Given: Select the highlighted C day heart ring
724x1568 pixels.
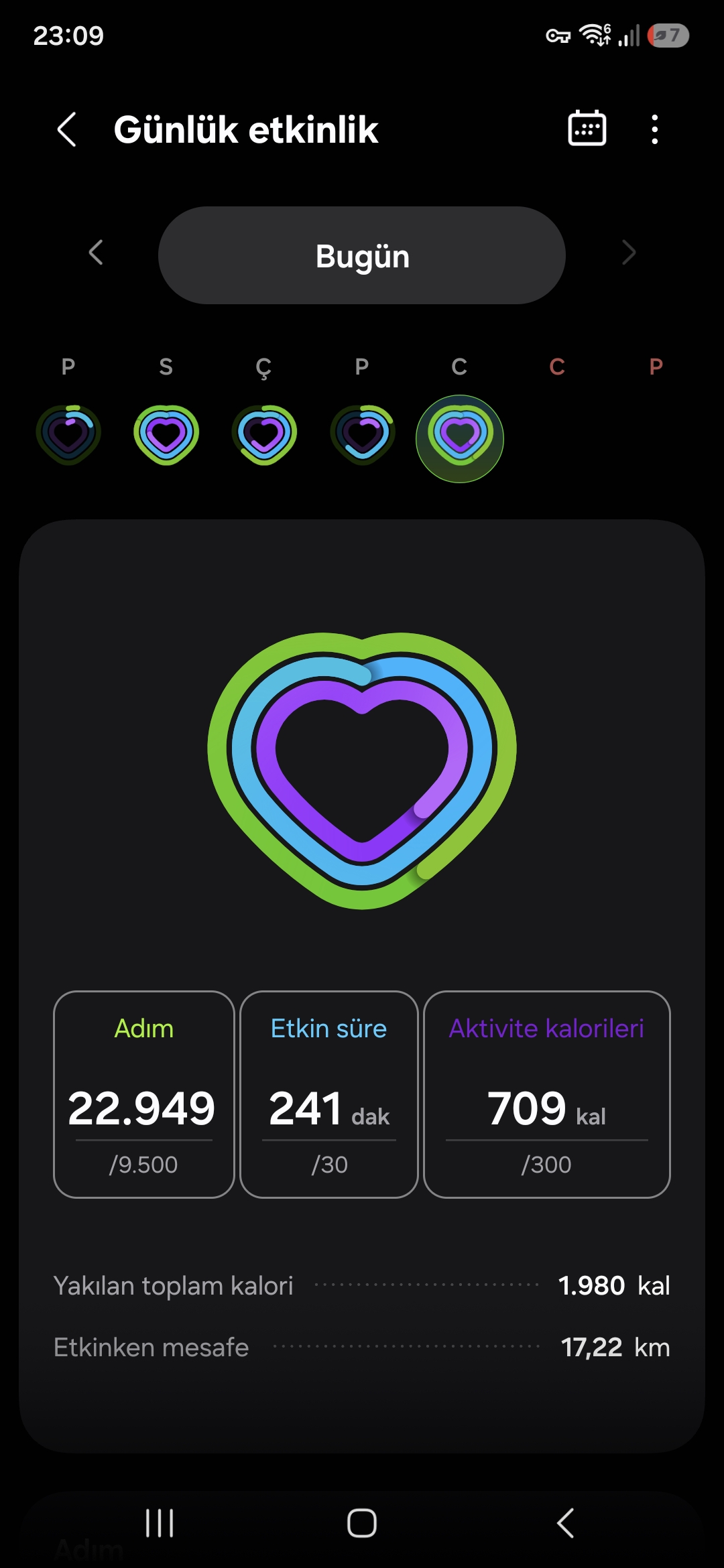Looking at the screenshot, I should (460, 438).
